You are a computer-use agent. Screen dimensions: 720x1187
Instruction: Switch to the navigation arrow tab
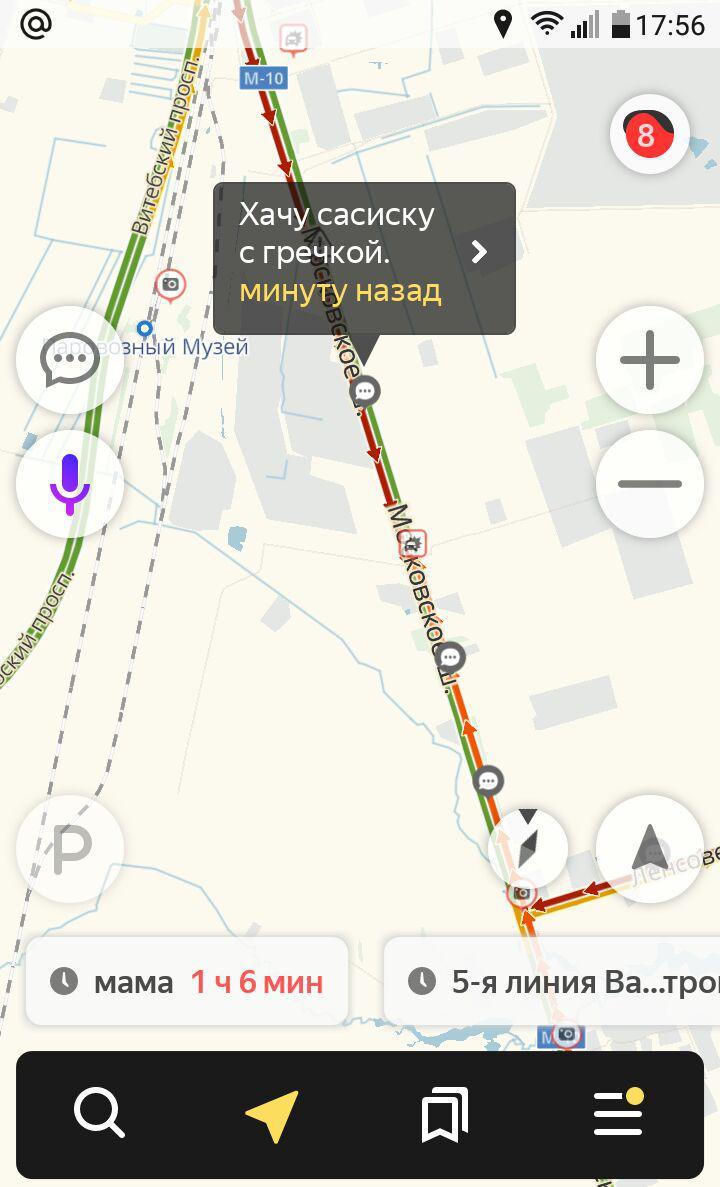(x=272, y=1115)
